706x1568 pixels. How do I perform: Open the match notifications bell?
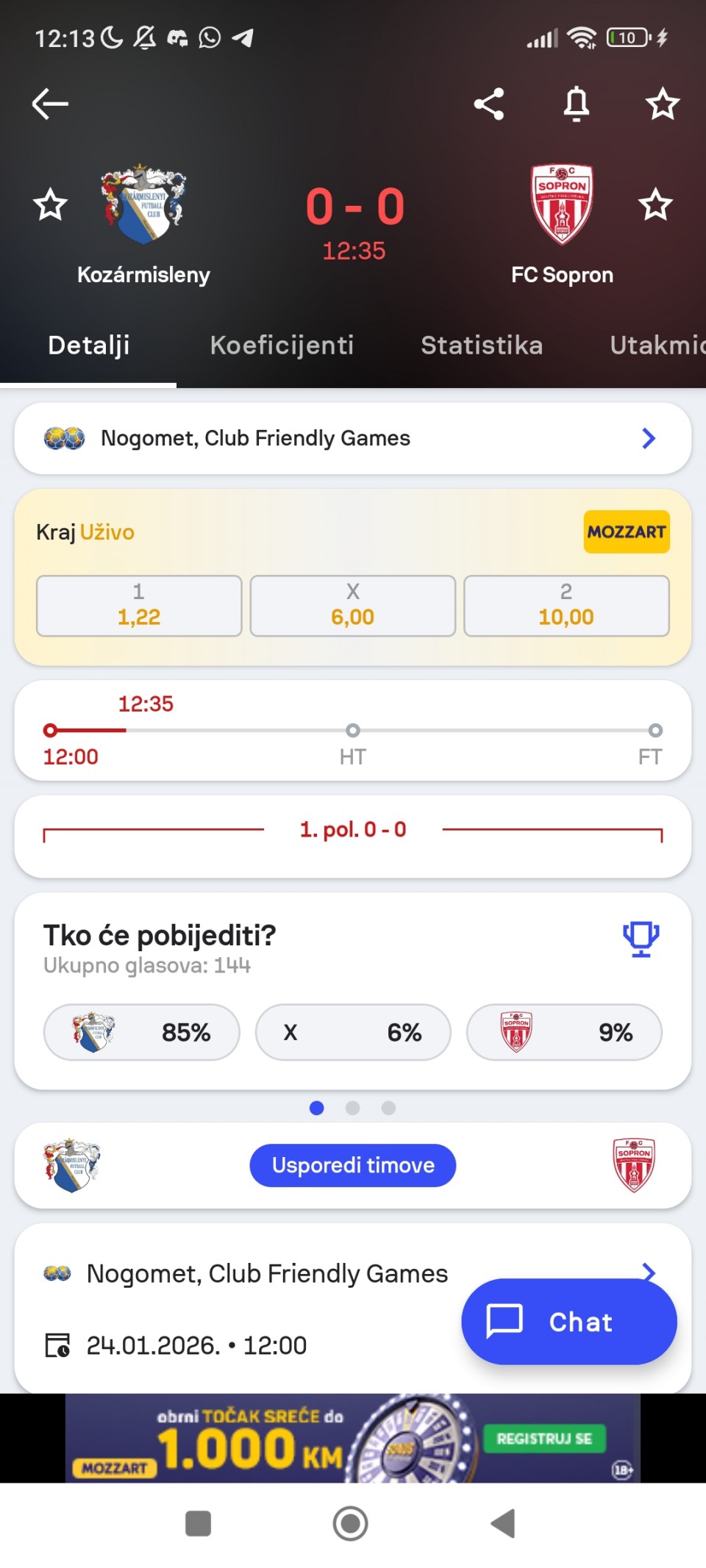(x=577, y=104)
